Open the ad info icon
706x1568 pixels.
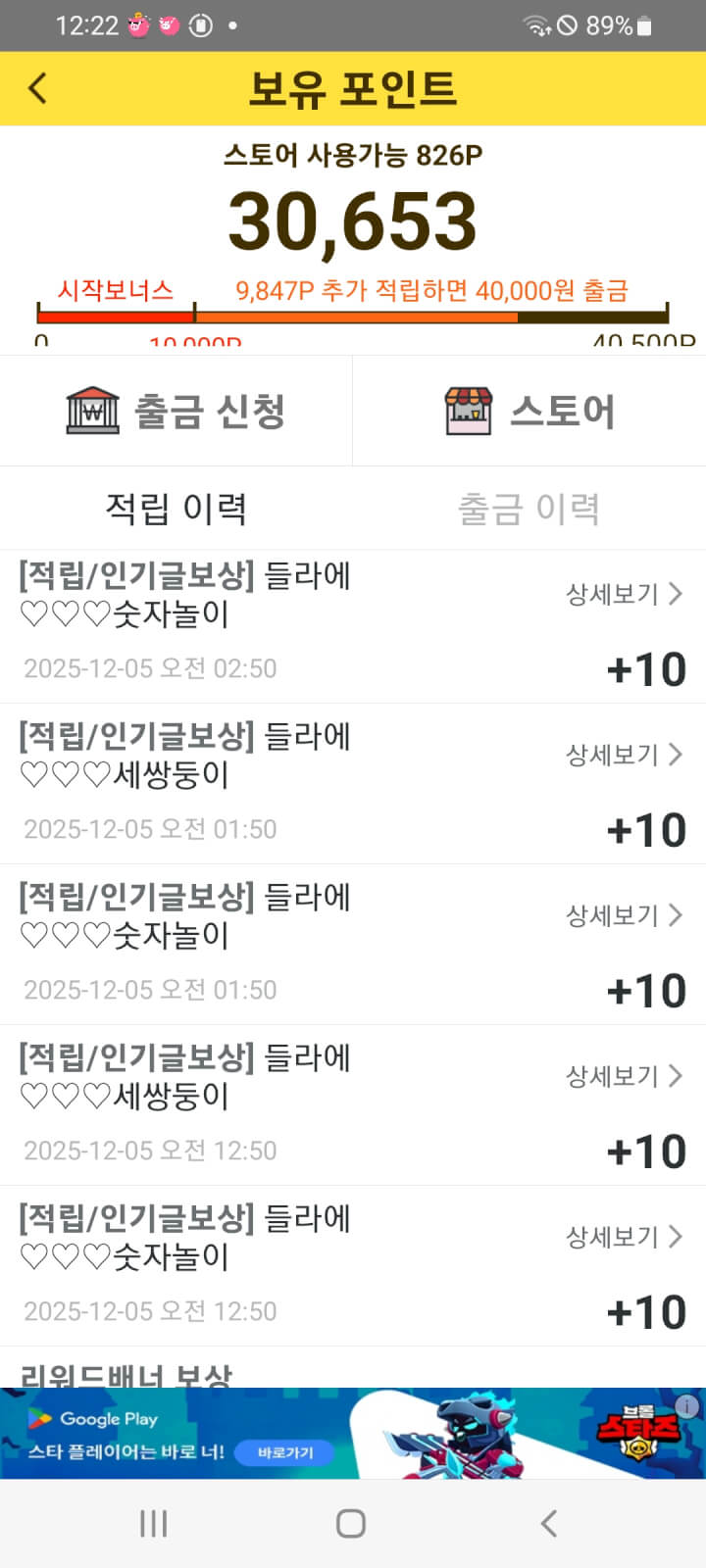[688, 1406]
